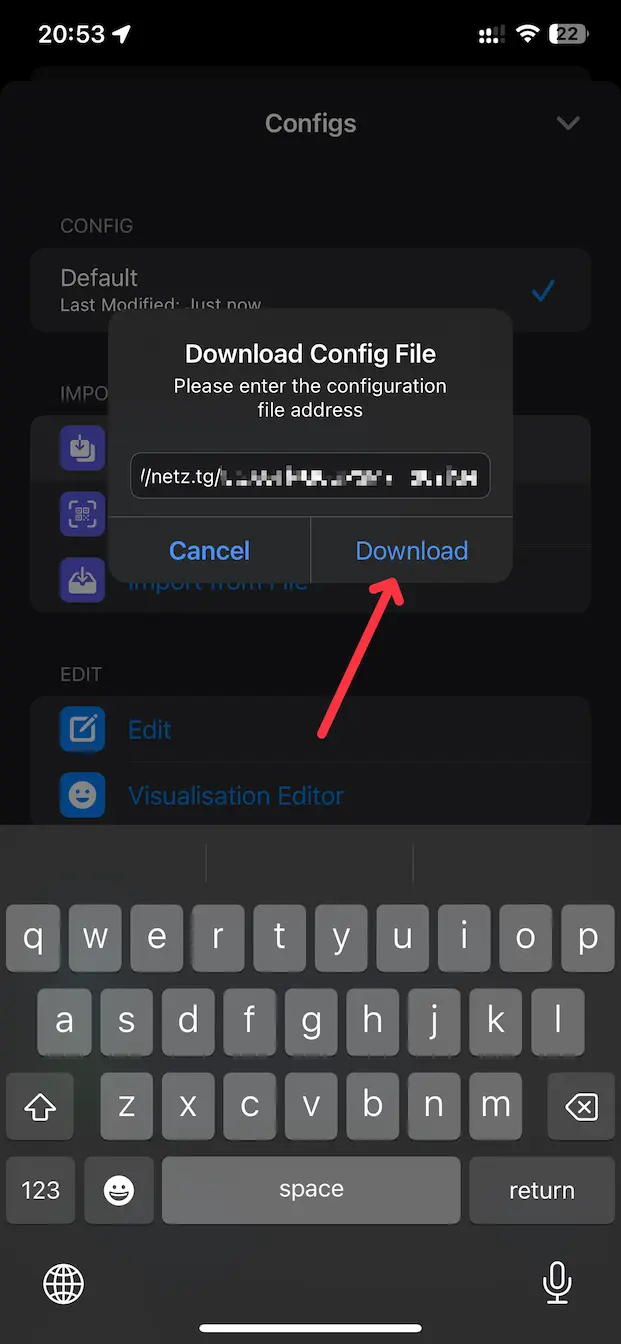Tap Download to fetch the config file
The height and width of the screenshot is (1344, 621).
coord(411,550)
